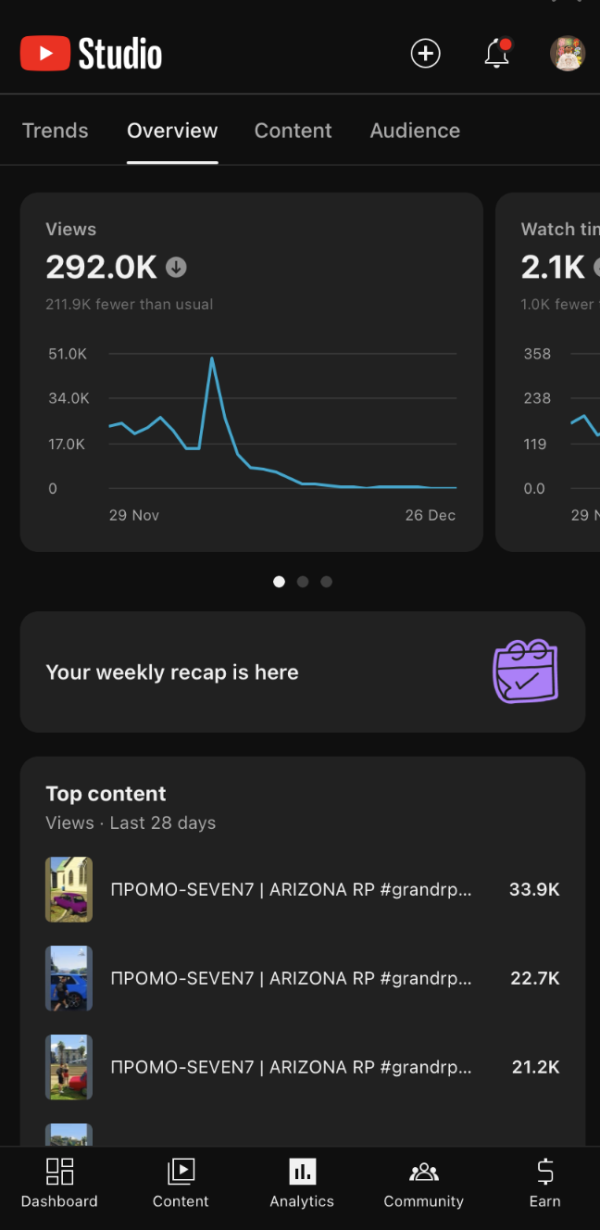Switch to the Trends tab
The height and width of the screenshot is (1230, 600).
point(55,131)
